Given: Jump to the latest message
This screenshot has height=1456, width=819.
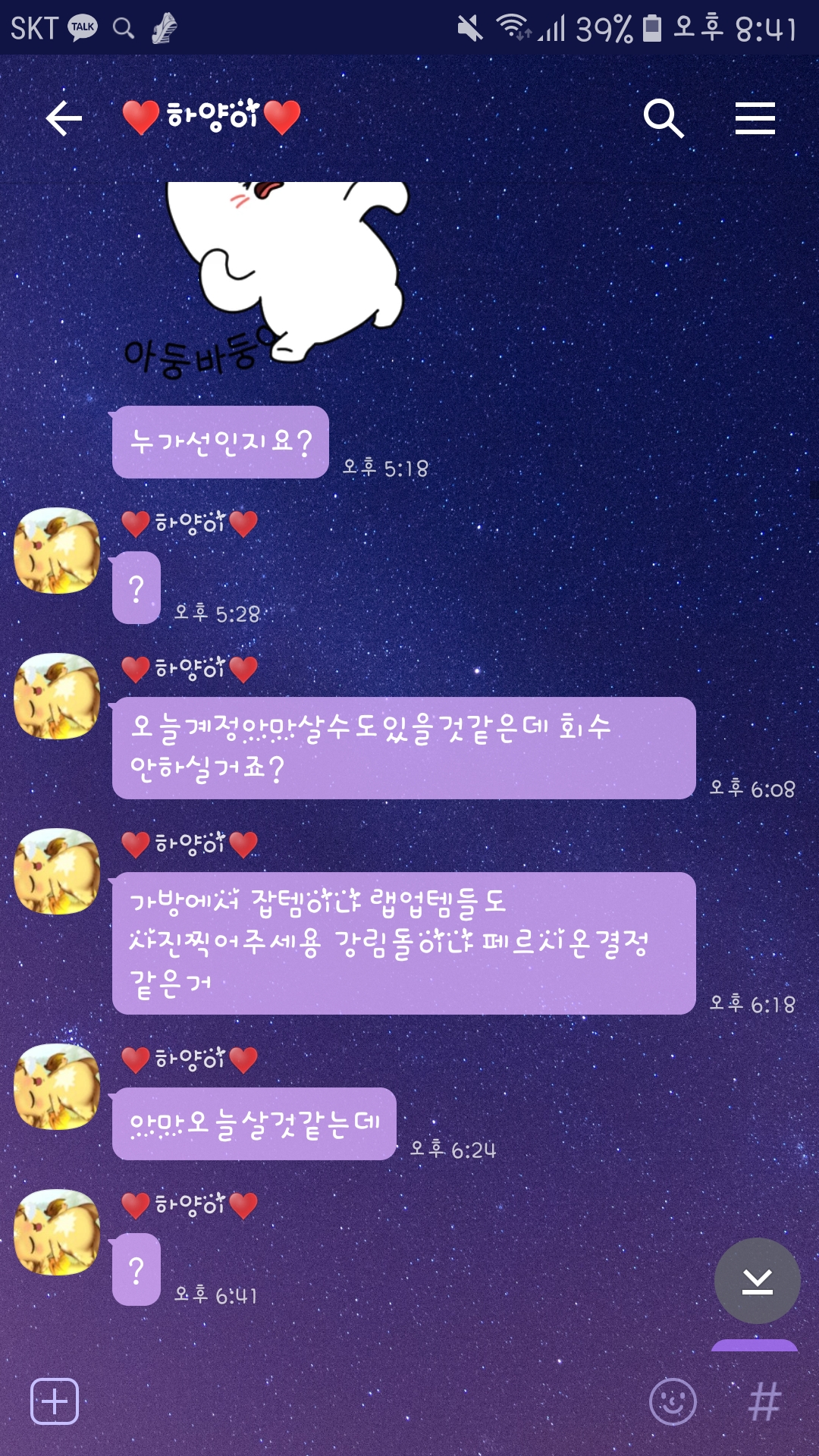Looking at the screenshot, I should 757,1281.
